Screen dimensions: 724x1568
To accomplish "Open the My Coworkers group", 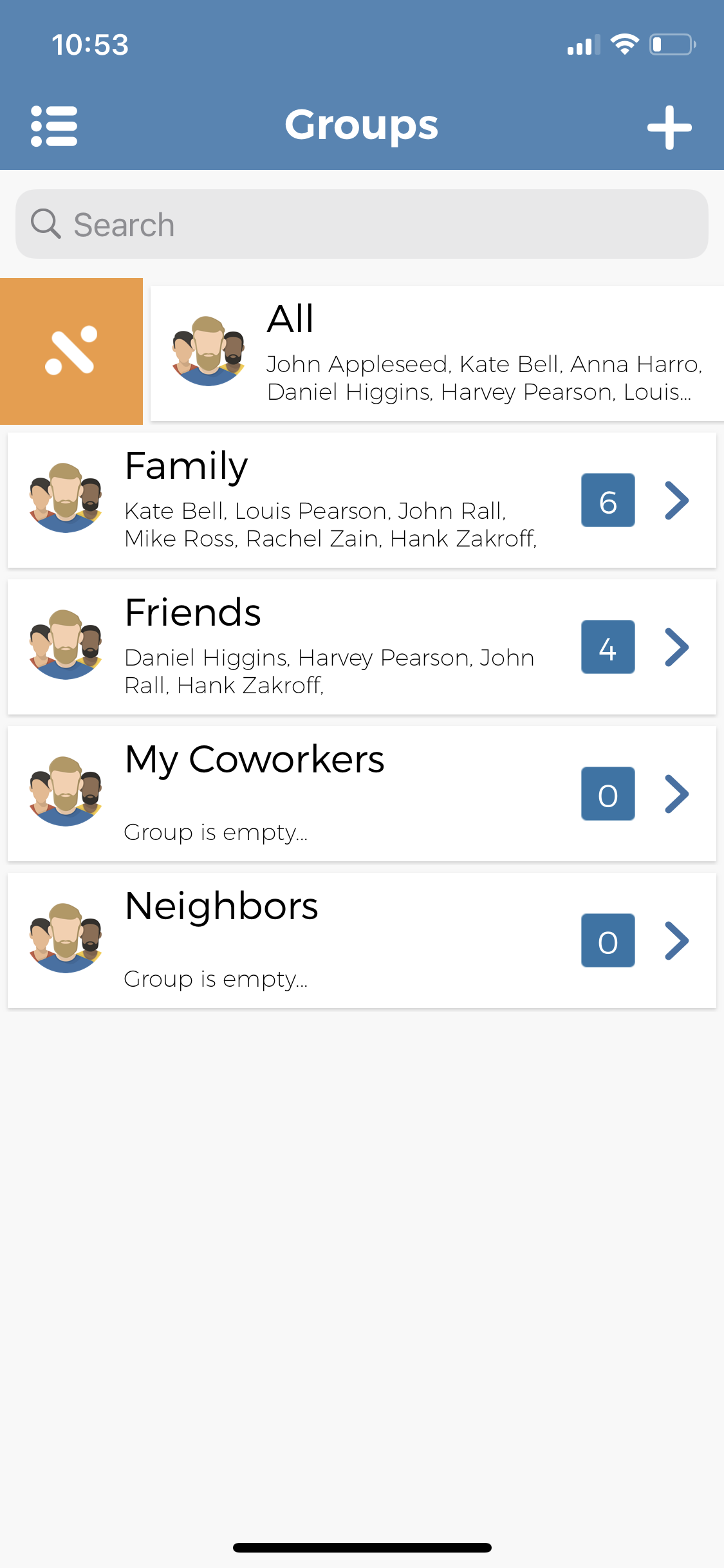I will pos(362,794).
